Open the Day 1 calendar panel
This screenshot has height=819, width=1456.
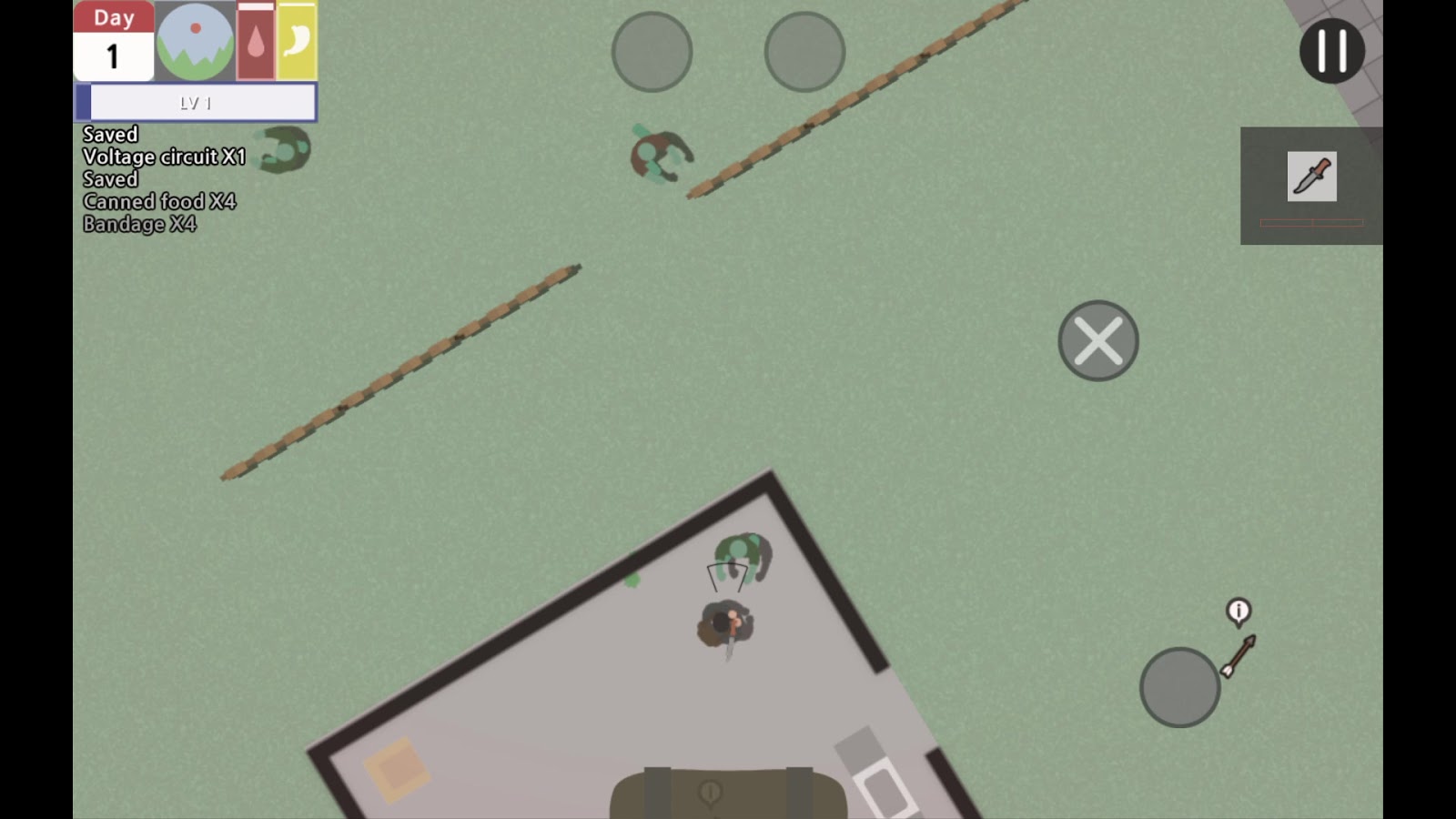tap(114, 42)
